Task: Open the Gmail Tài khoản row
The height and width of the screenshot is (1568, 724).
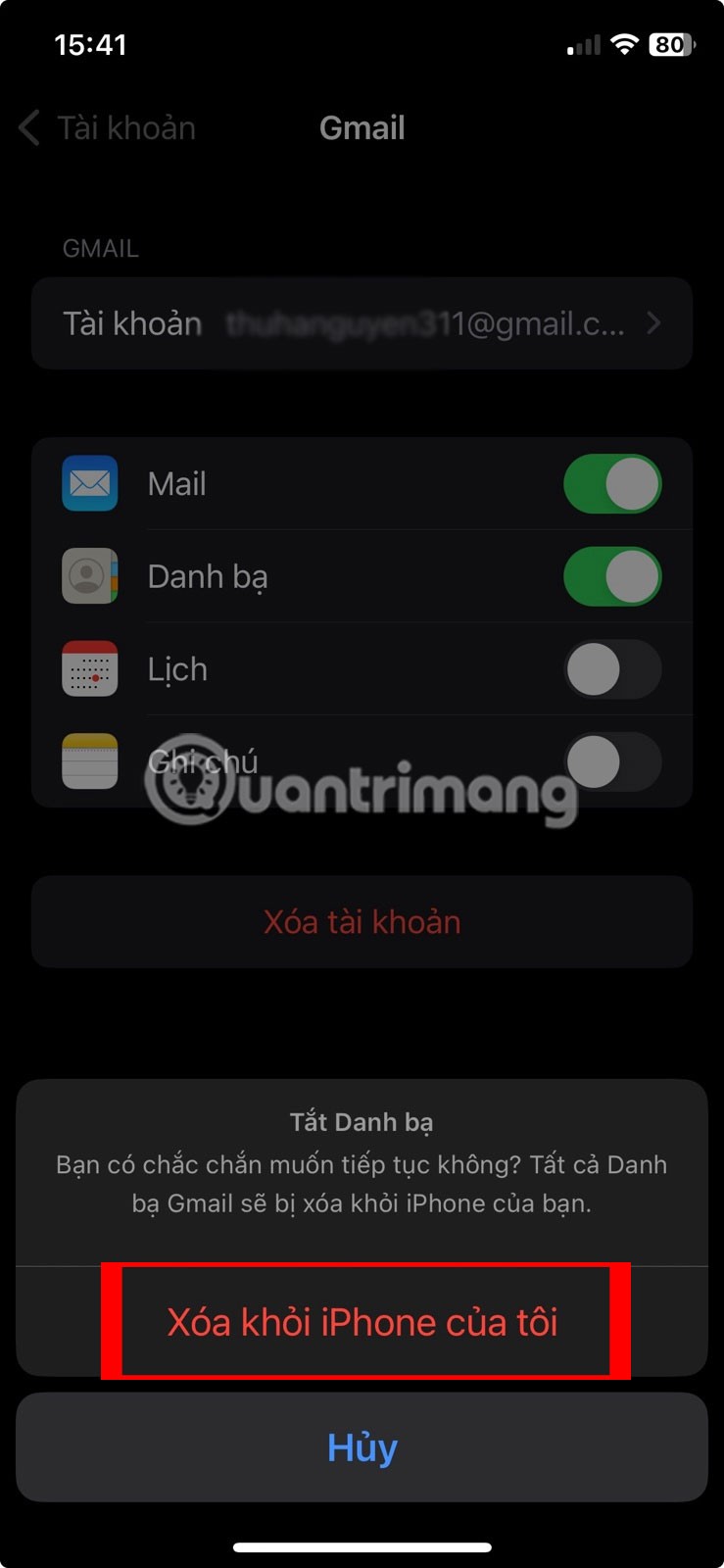Action: coord(362,323)
